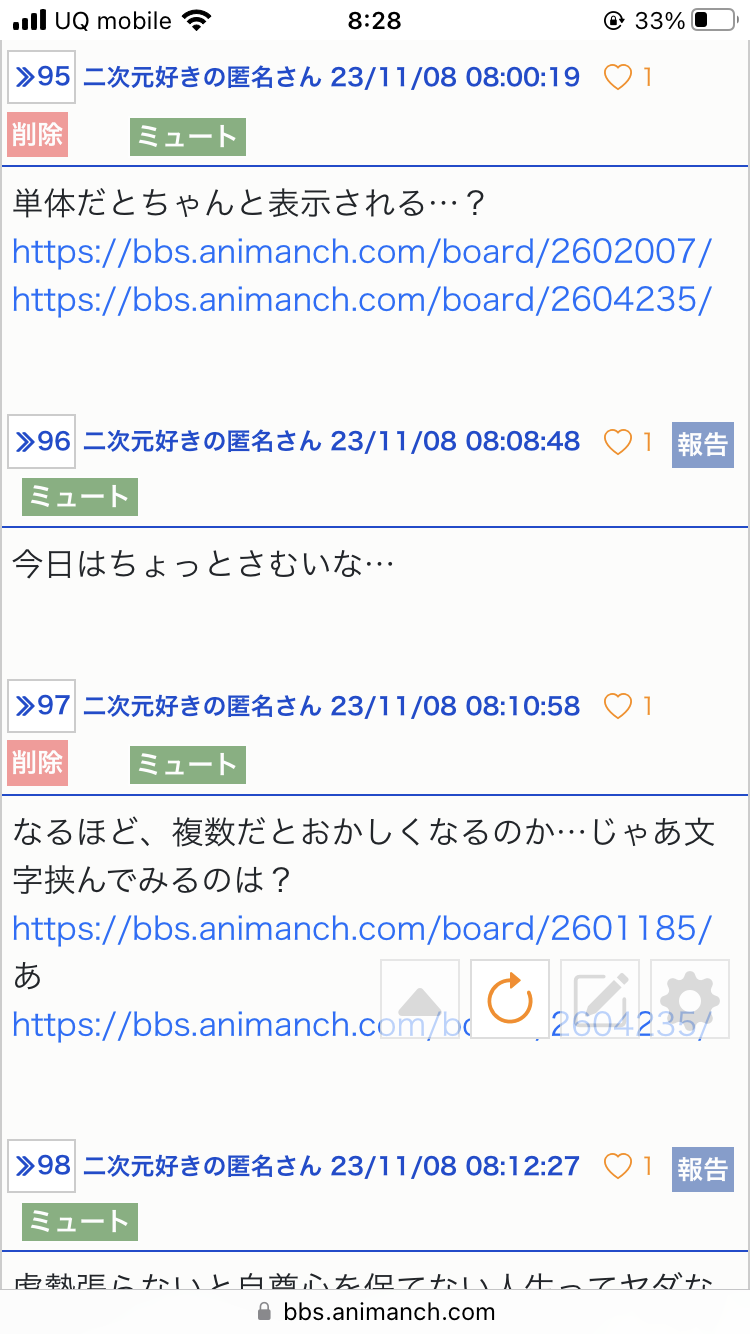This screenshot has width=750, height=1334.
Task: Open the board/2604235 link in post 95
Action: click(x=362, y=299)
